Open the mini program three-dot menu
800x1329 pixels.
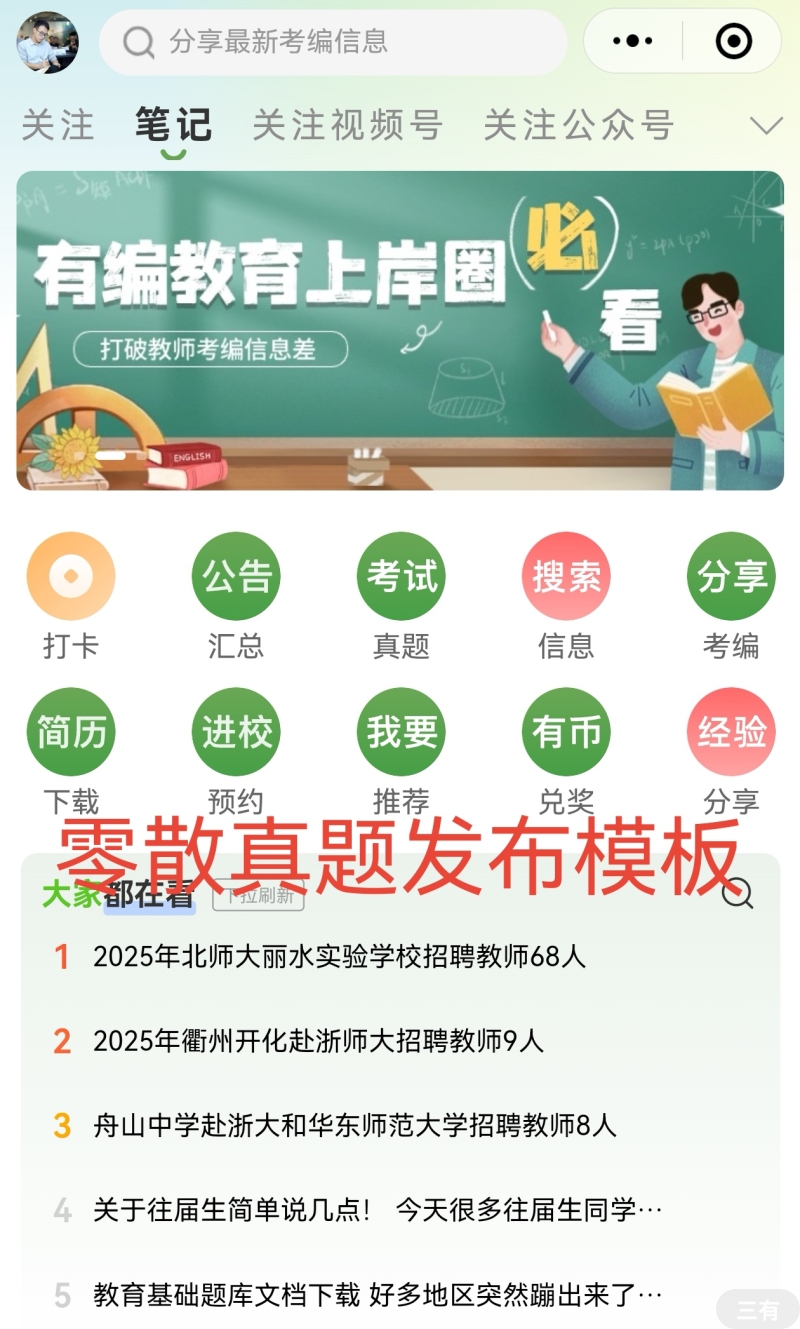click(632, 42)
